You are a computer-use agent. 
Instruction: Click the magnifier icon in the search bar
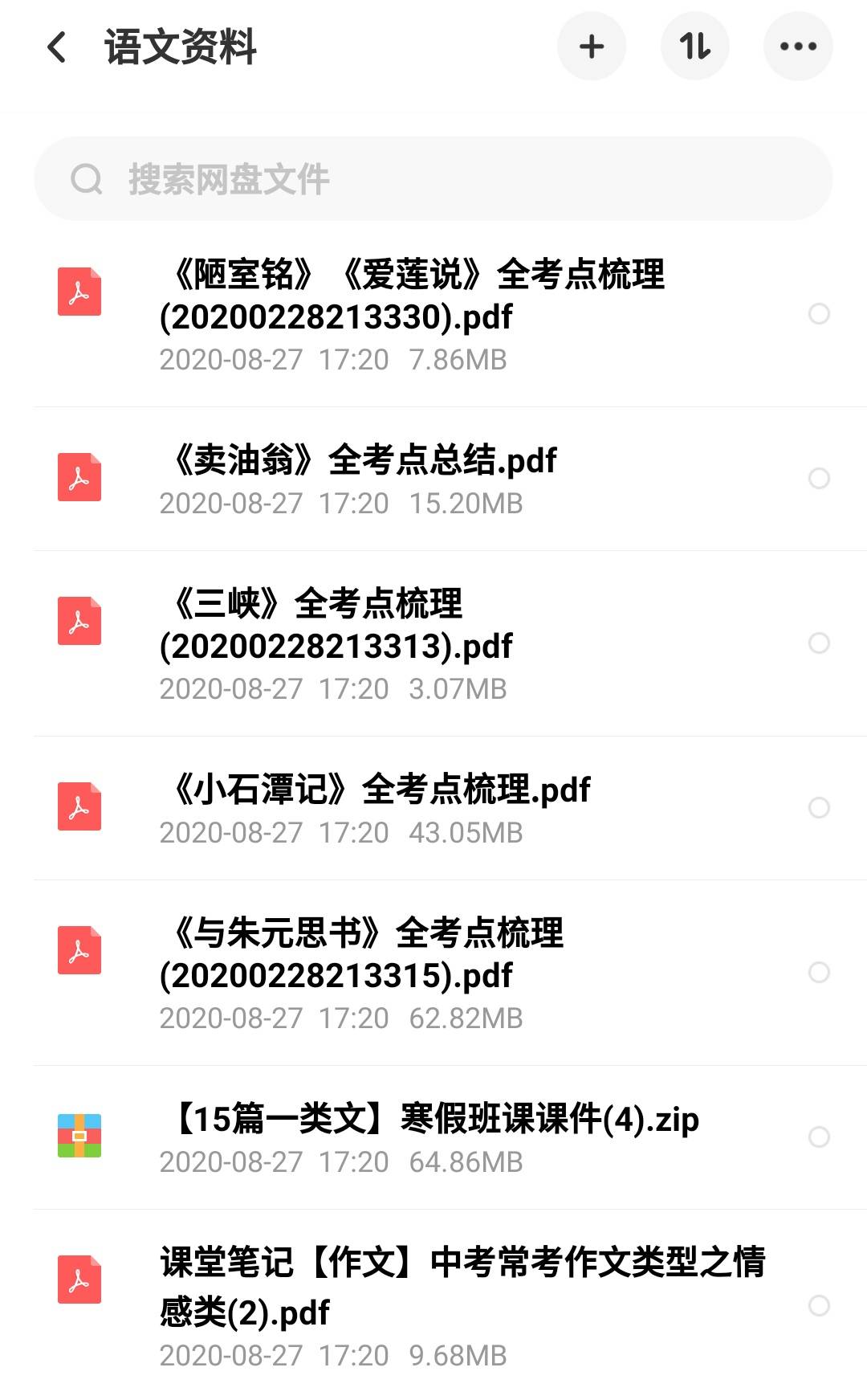(86, 178)
